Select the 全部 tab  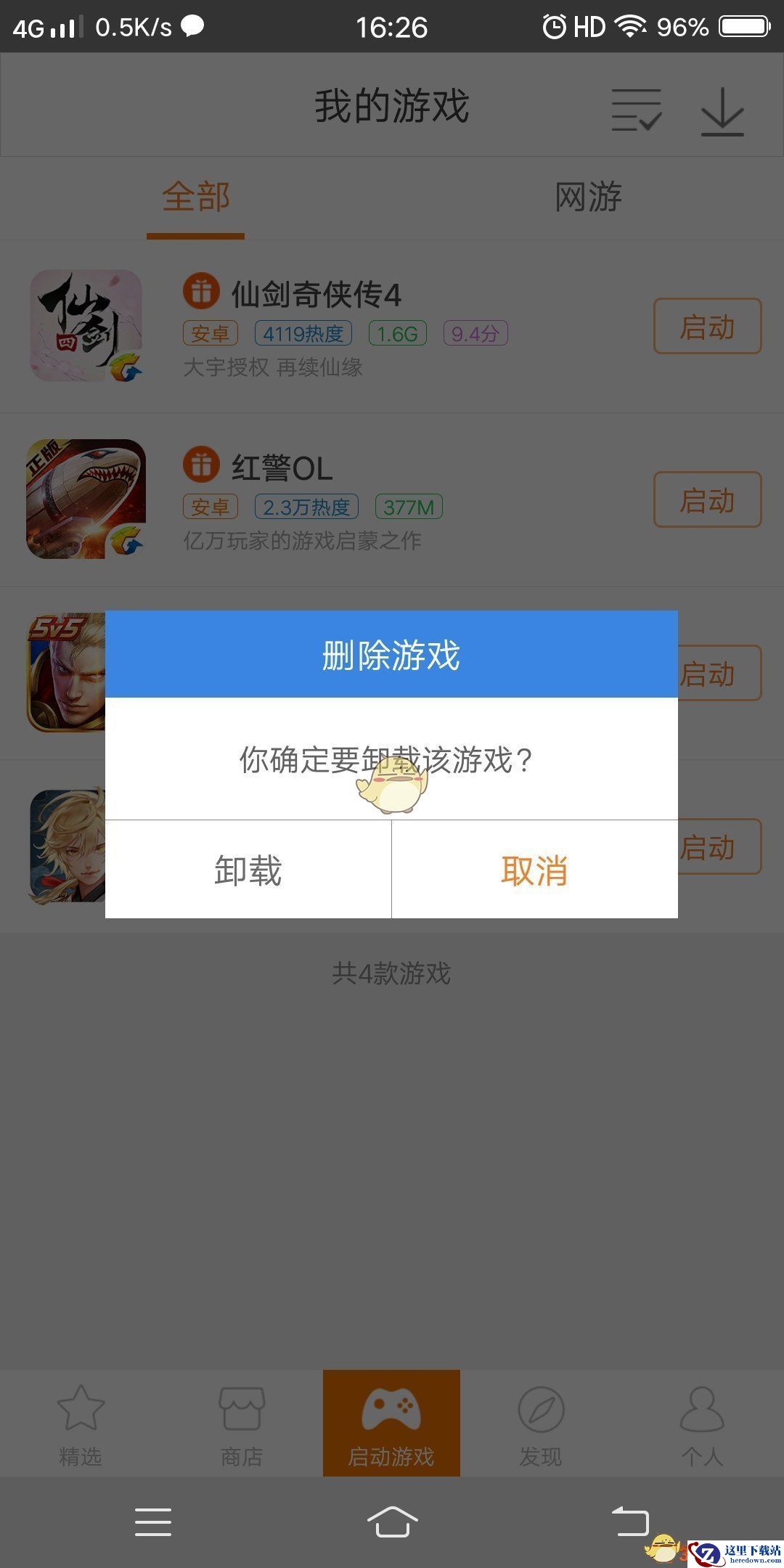click(196, 197)
